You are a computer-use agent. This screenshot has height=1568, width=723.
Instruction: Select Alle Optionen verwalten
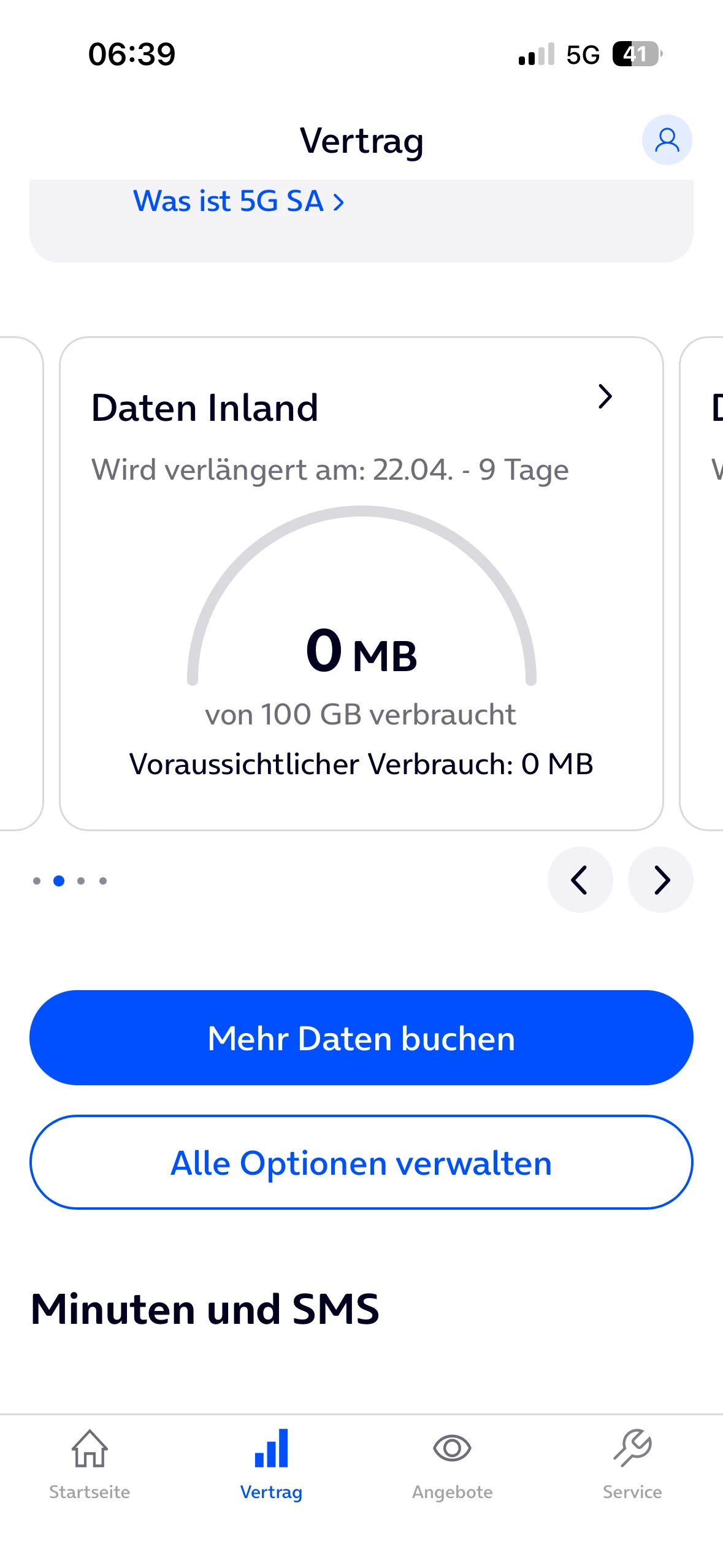(361, 1162)
